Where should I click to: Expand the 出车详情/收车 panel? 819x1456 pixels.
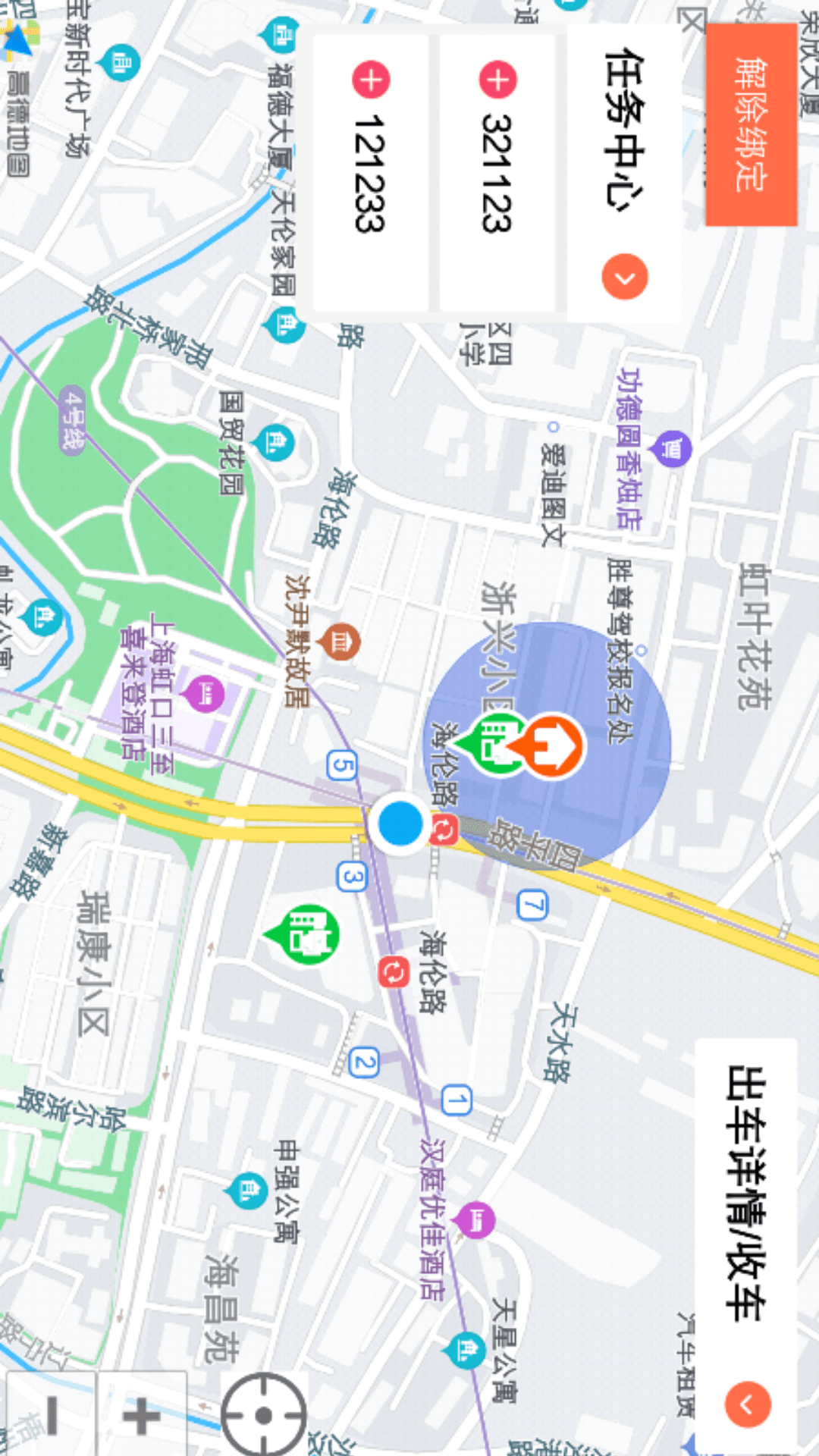pyautogui.click(x=748, y=1404)
